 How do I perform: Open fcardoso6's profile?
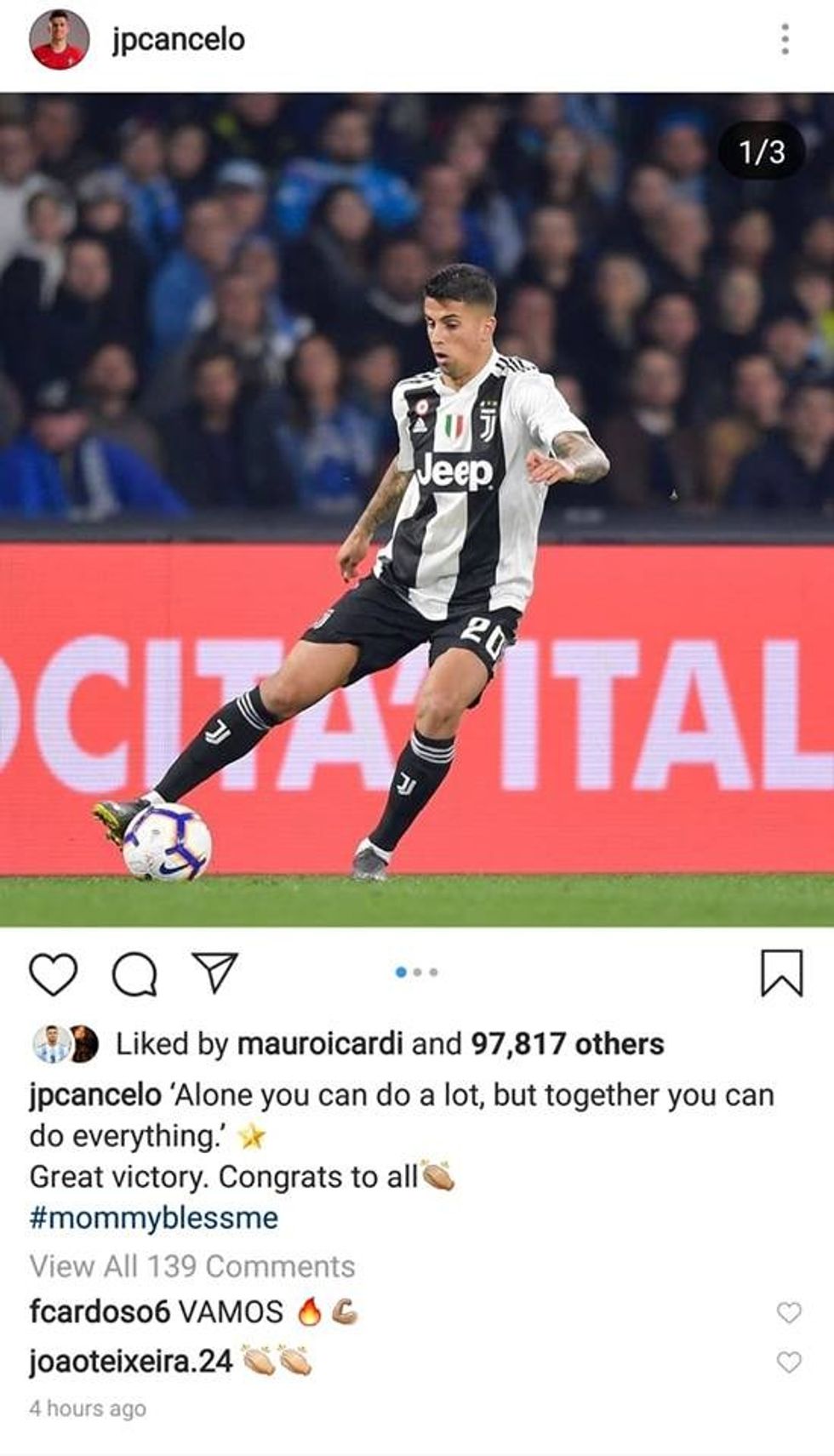coord(100,1311)
